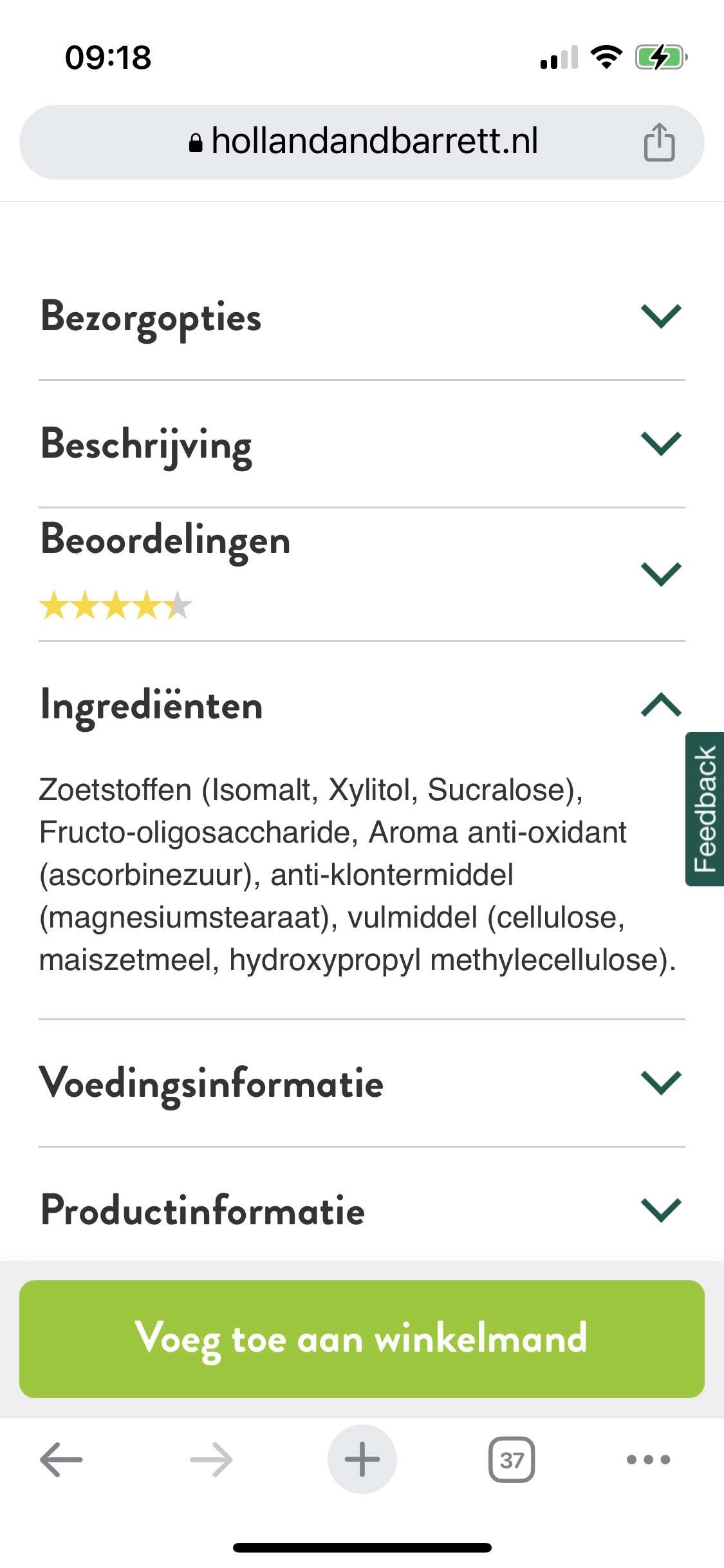Go forward in the browser
The width and height of the screenshot is (724, 1568).
coord(211,1459)
